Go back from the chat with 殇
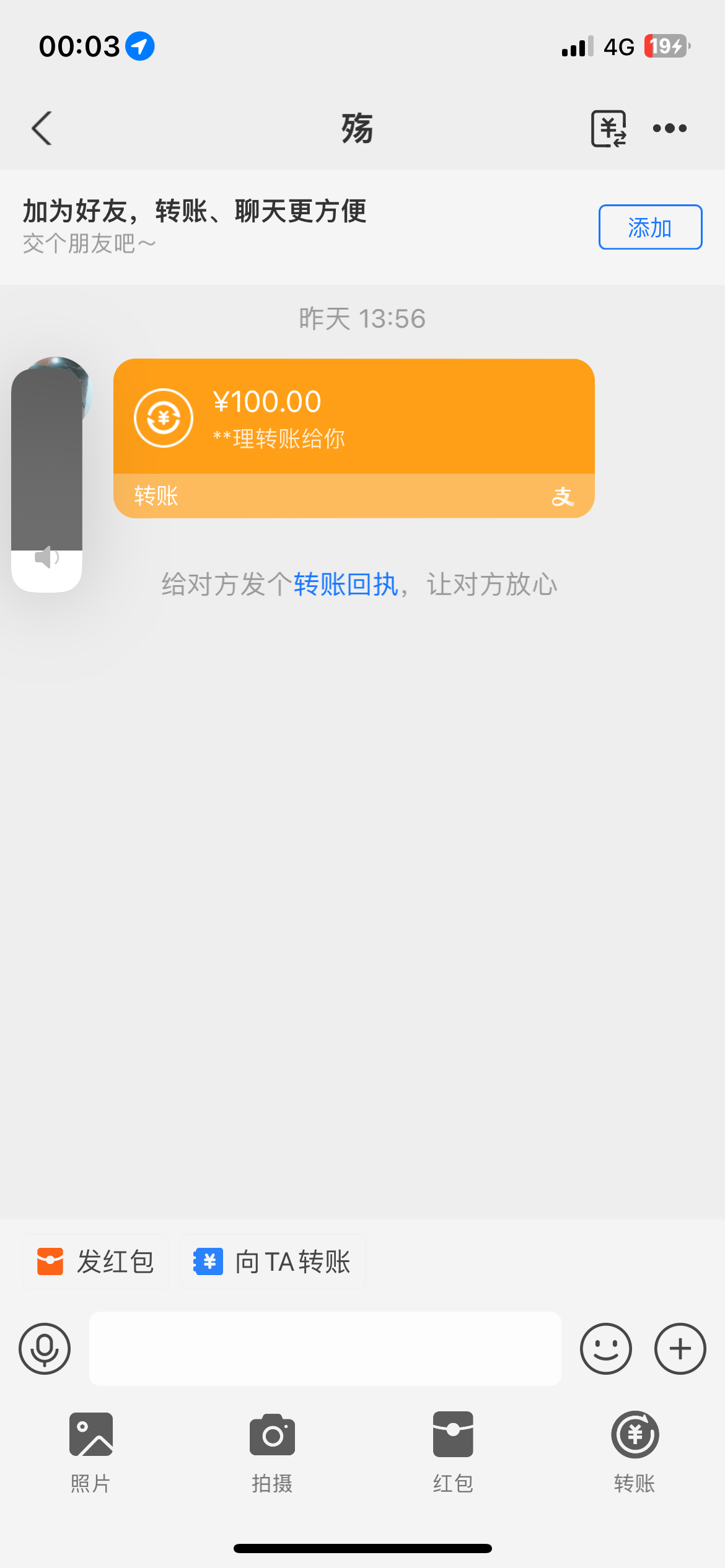 point(42,128)
